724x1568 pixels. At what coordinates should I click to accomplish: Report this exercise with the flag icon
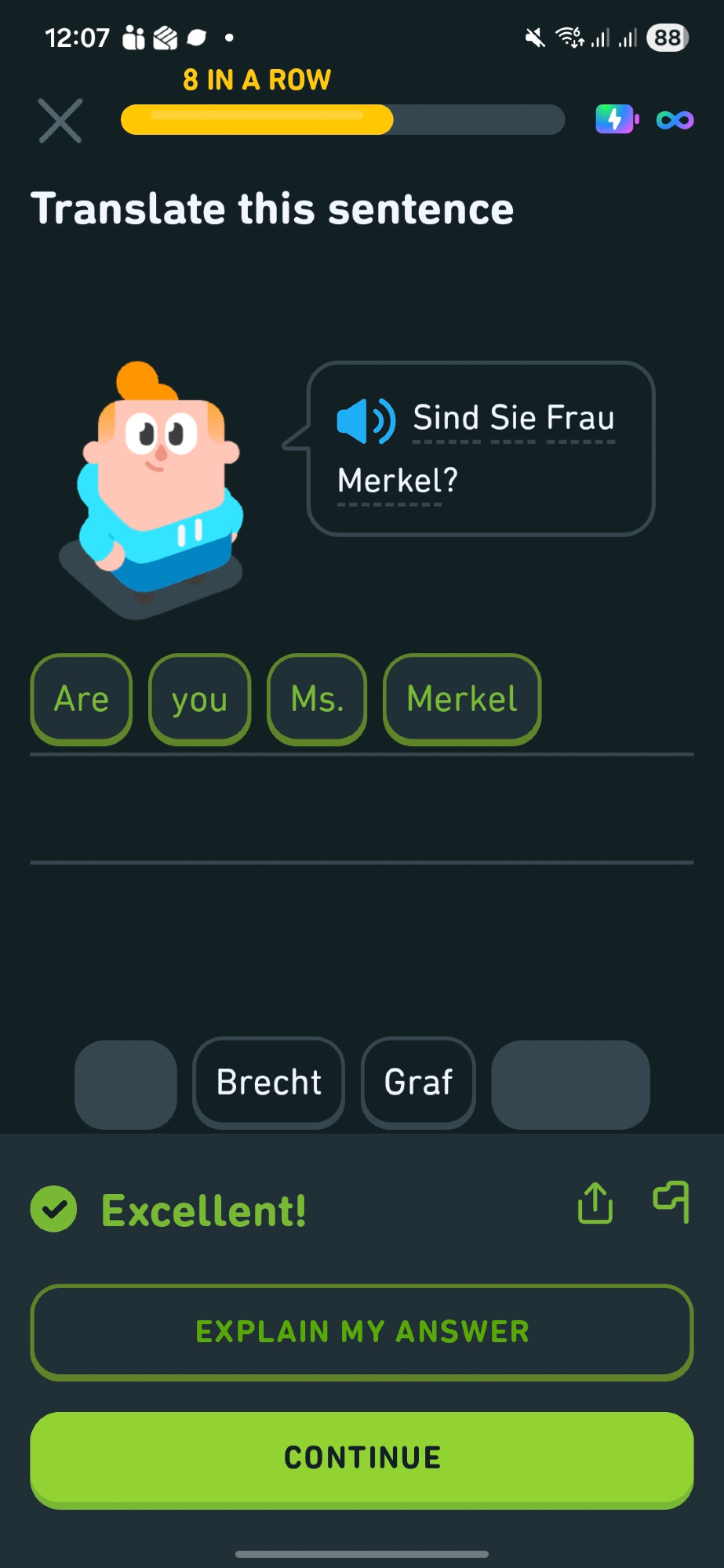[x=671, y=1203]
